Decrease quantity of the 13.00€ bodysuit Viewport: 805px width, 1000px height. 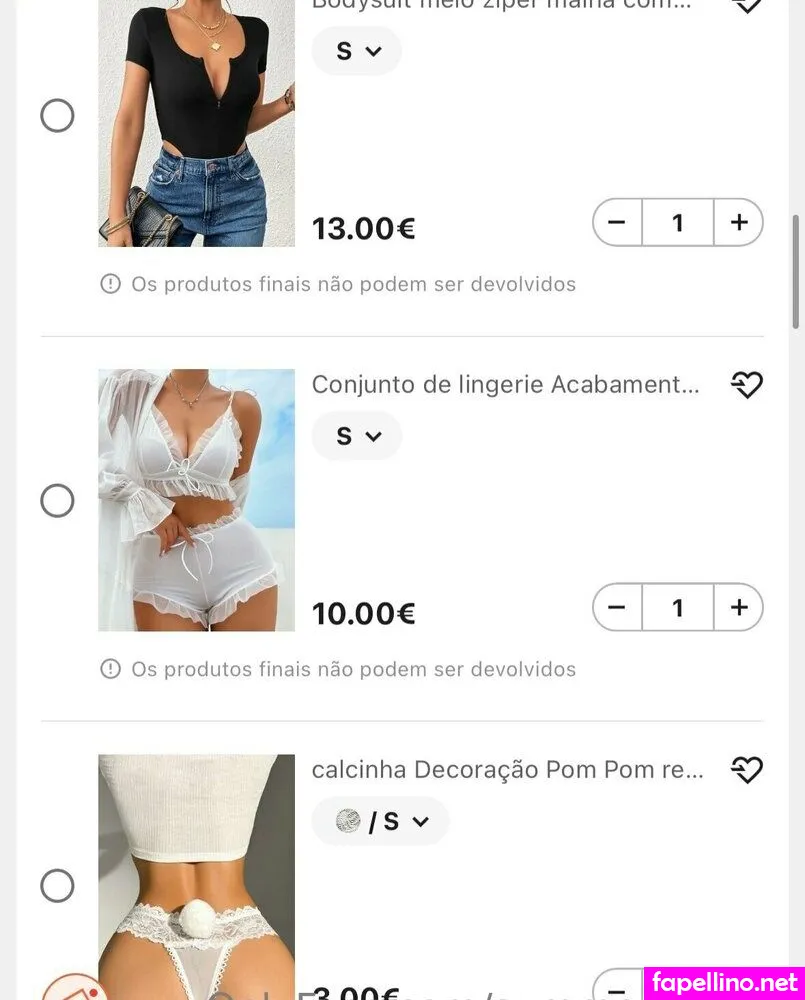617,222
